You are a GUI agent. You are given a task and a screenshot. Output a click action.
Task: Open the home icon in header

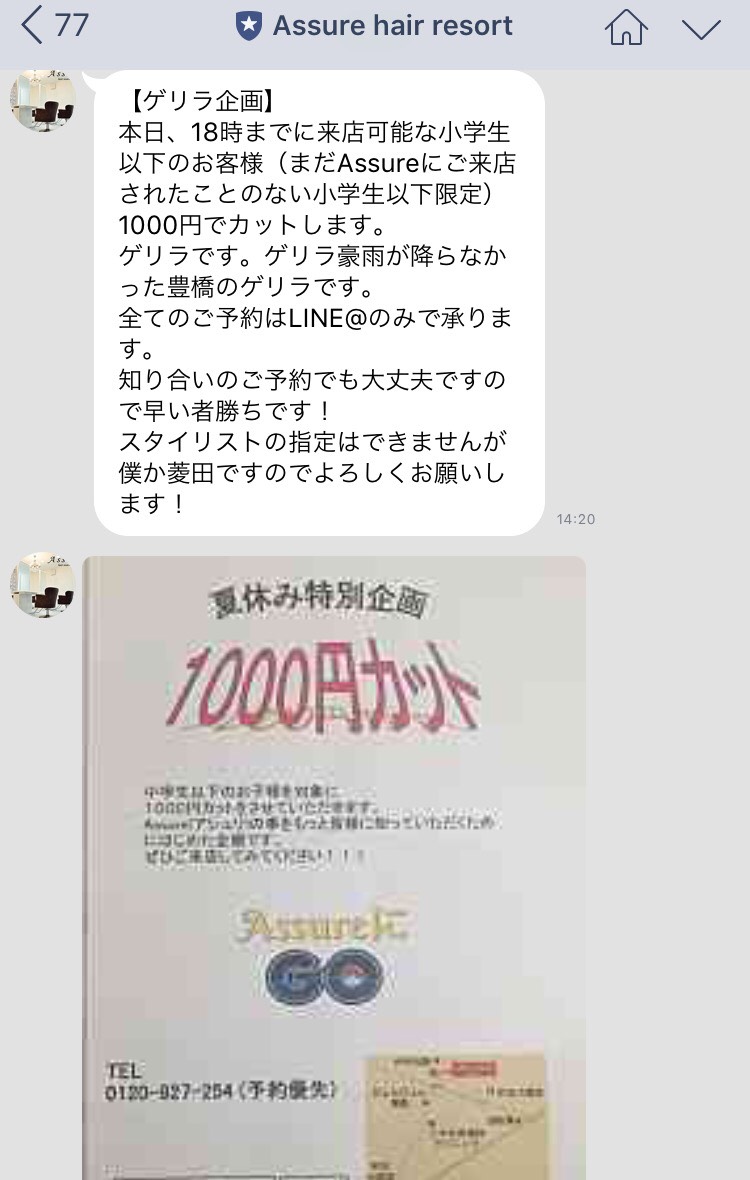click(626, 27)
